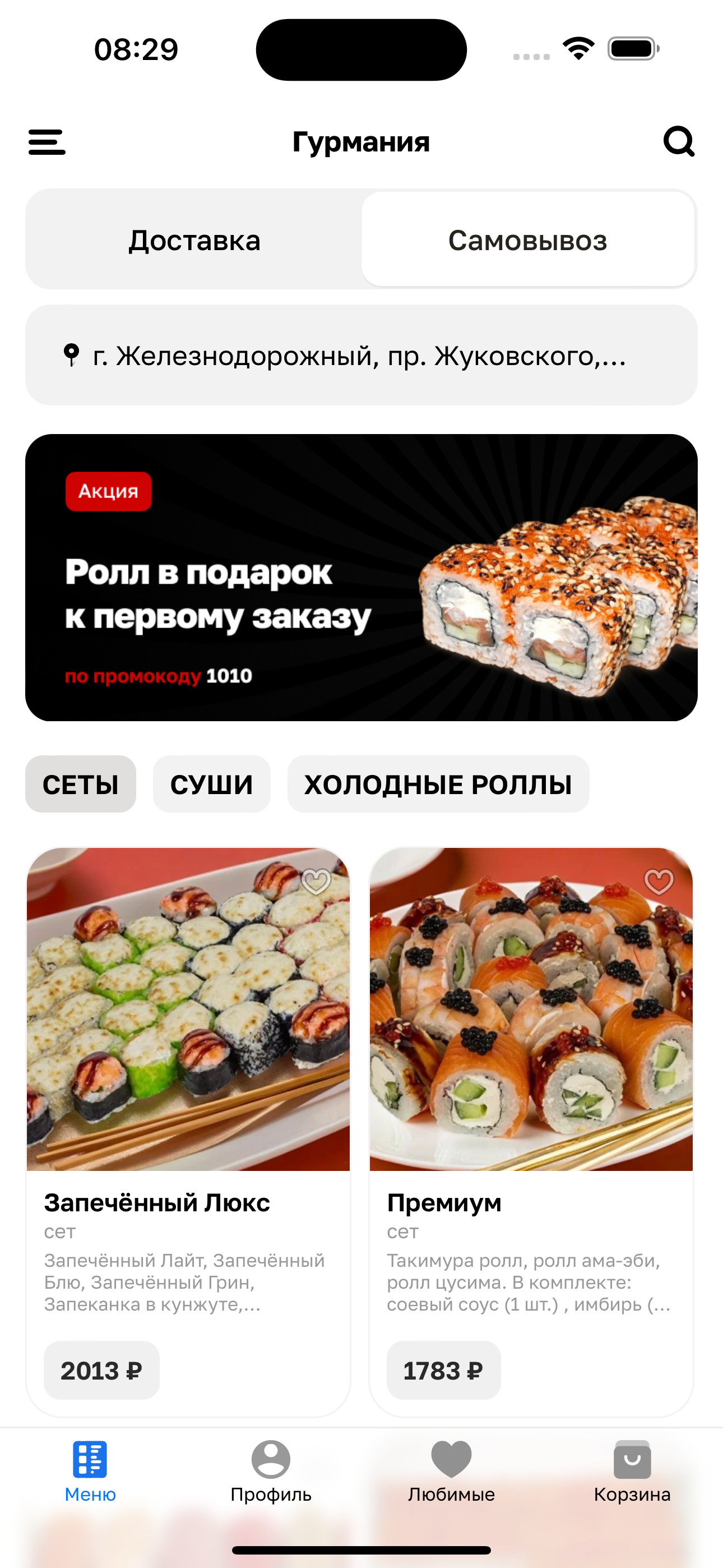
Task: Open the Ролл в подарок promo banner
Action: point(361,577)
